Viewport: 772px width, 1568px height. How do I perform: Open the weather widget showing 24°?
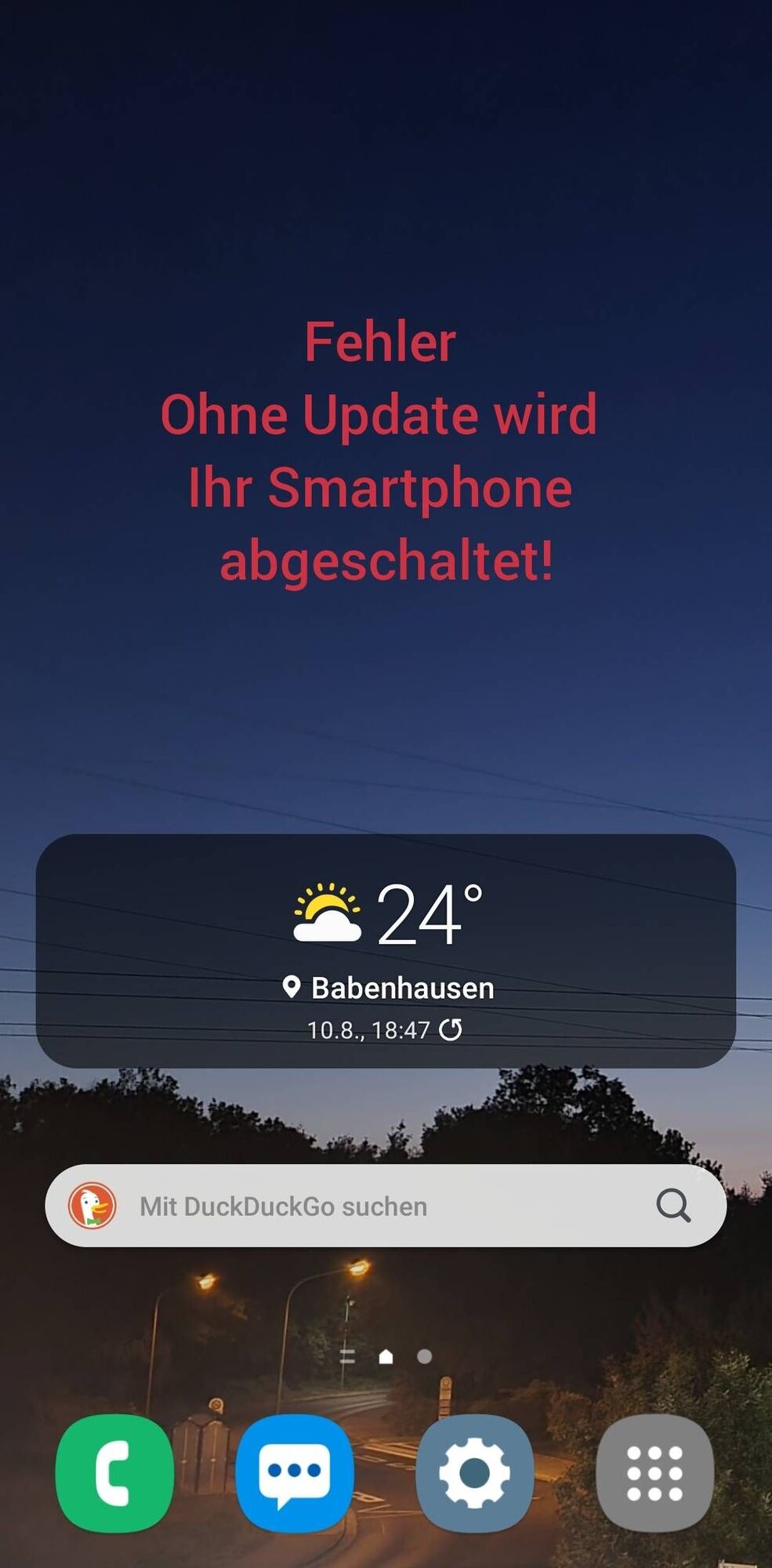coord(386,925)
